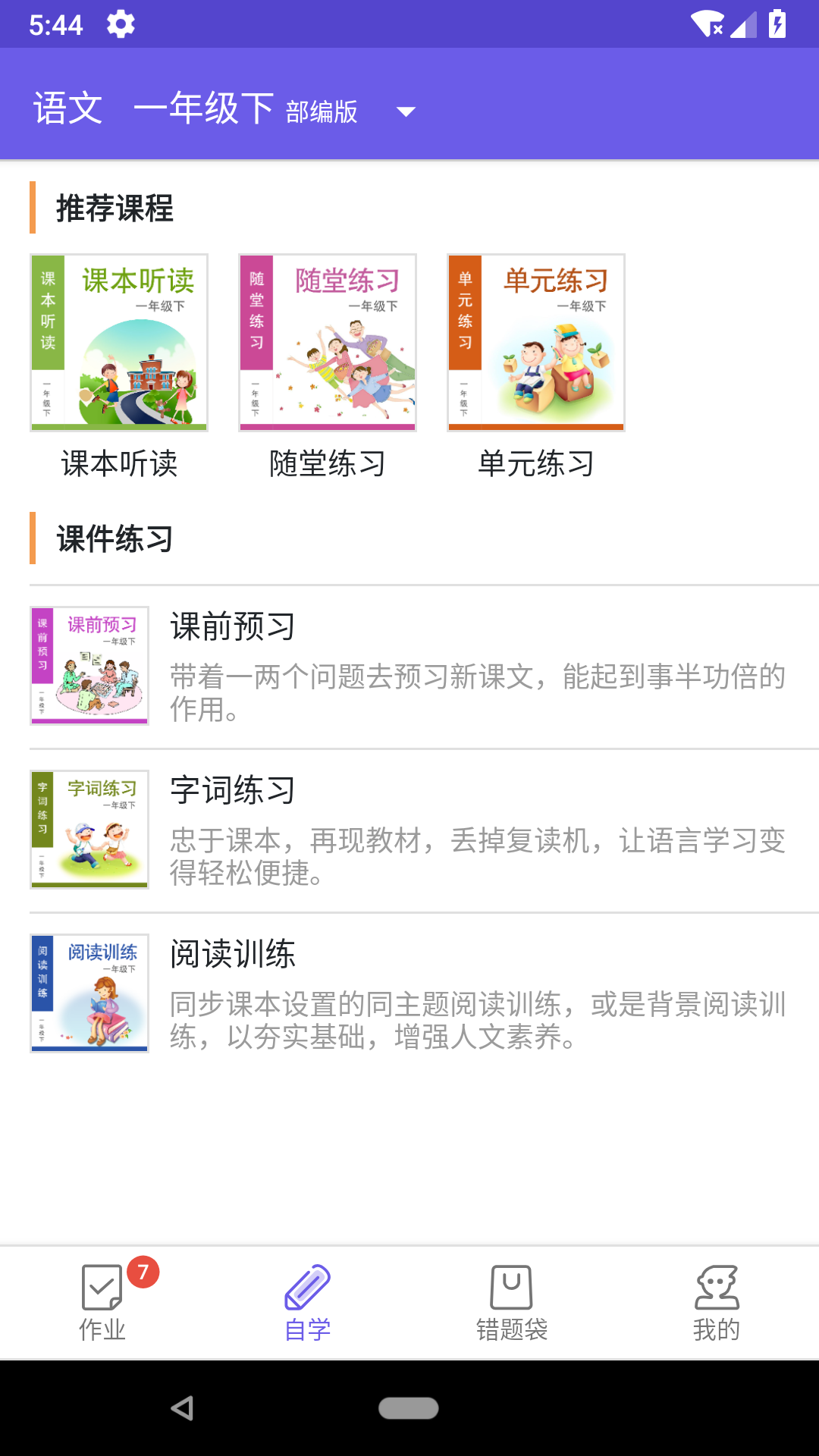The height and width of the screenshot is (1456, 819).
Task: Switch to the 作业 tab
Action: [102, 1304]
